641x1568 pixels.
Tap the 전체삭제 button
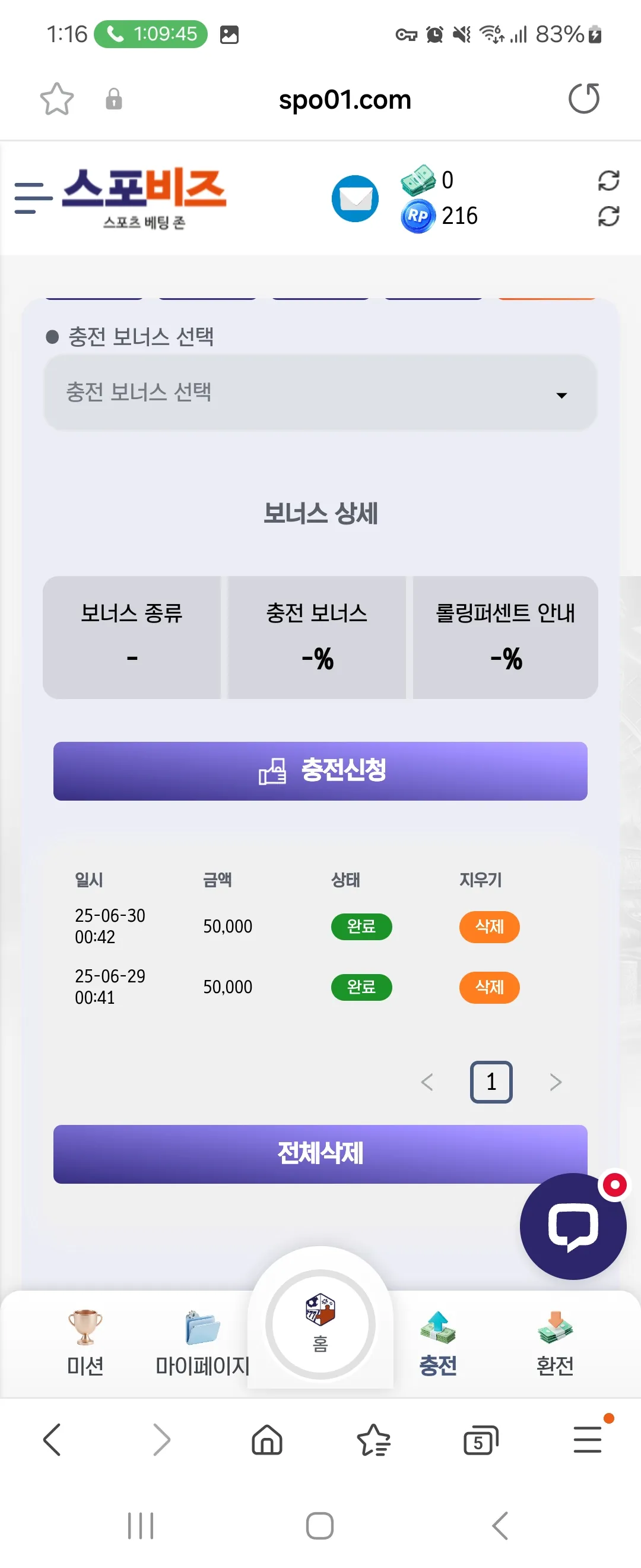(x=320, y=1154)
